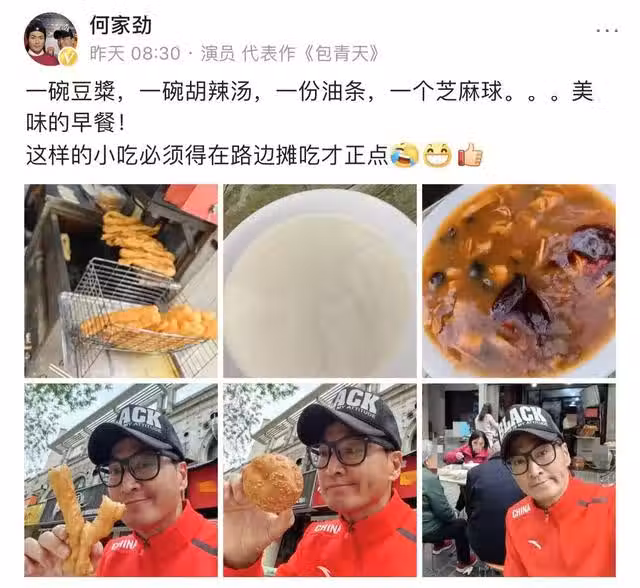Open the fried dough sticks basket photo

pos(121,281)
